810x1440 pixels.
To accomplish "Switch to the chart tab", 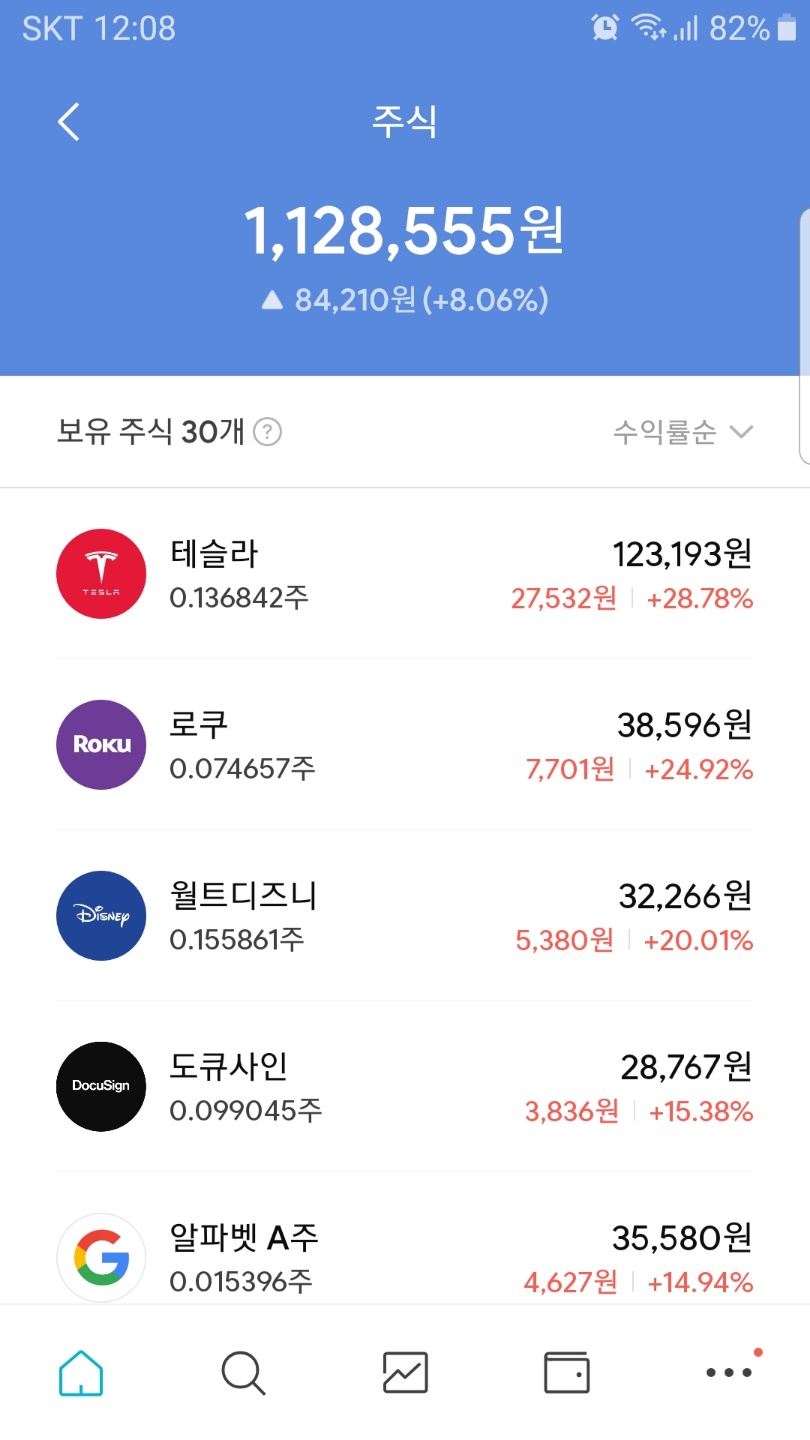I will tap(405, 1372).
